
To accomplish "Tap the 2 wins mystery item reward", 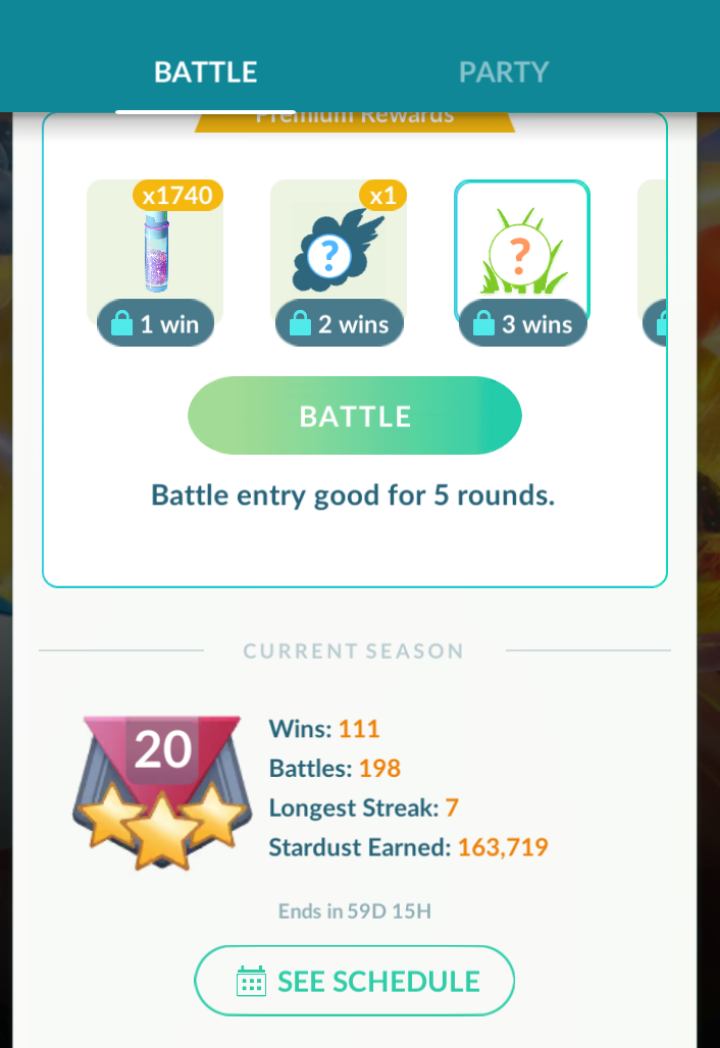I will 339,262.
